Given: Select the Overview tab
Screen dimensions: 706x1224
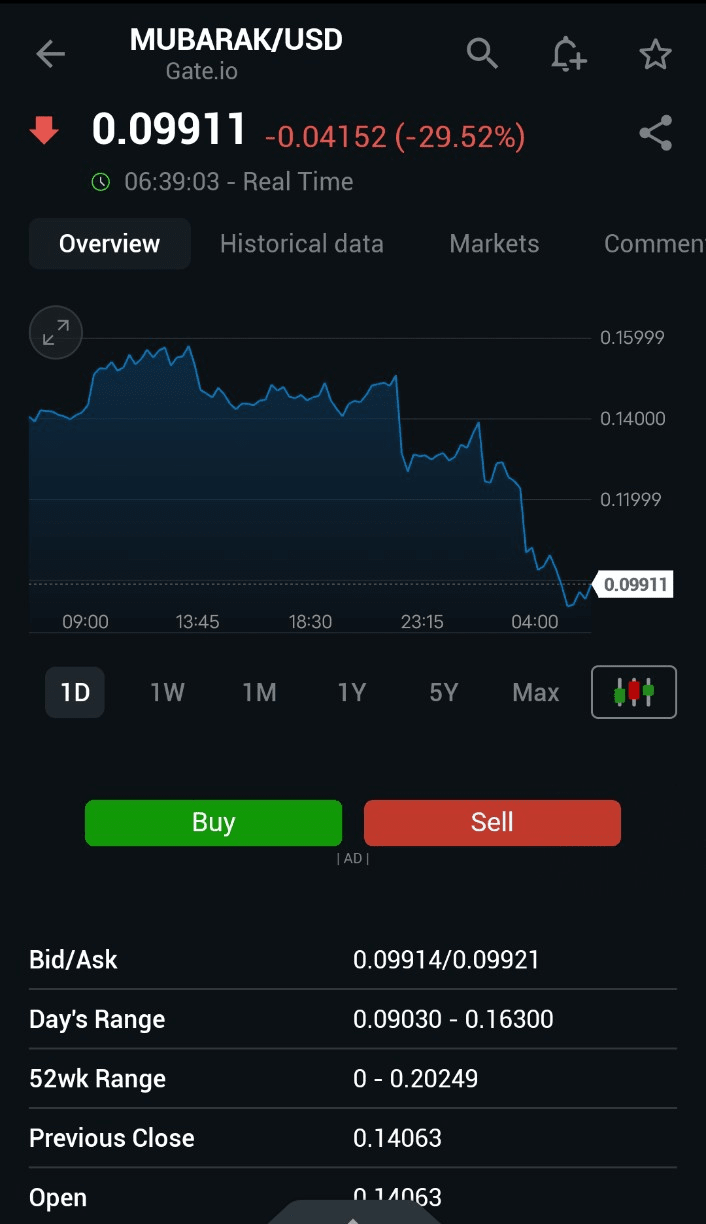Looking at the screenshot, I should pyautogui.click(x=109, y=244).
